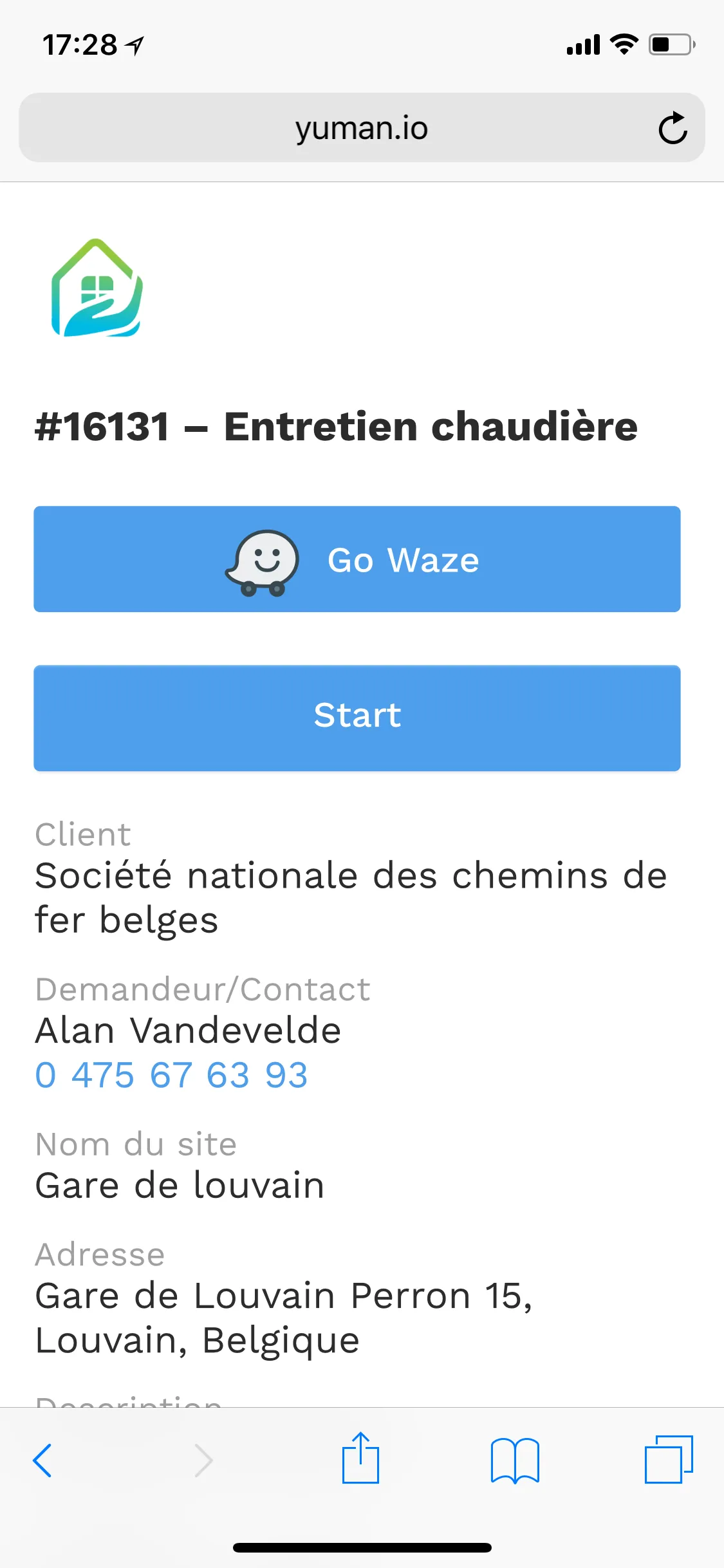Image resolution: width=724 pixels, height=1568 pixels.
Task: Show open Safari tabs
Action: click(669, 1460)
